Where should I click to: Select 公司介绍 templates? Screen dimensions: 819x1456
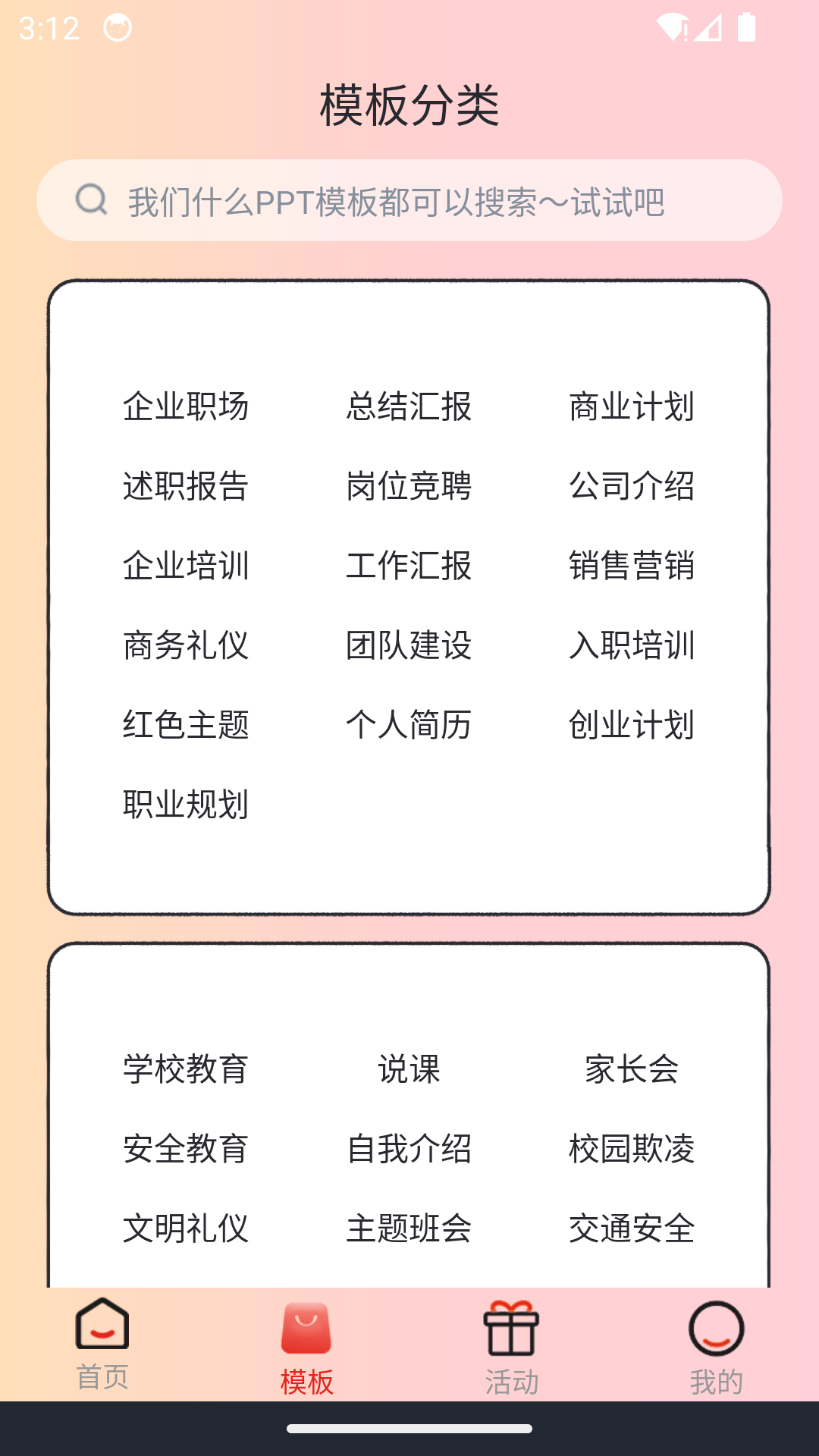coord(632,485)
